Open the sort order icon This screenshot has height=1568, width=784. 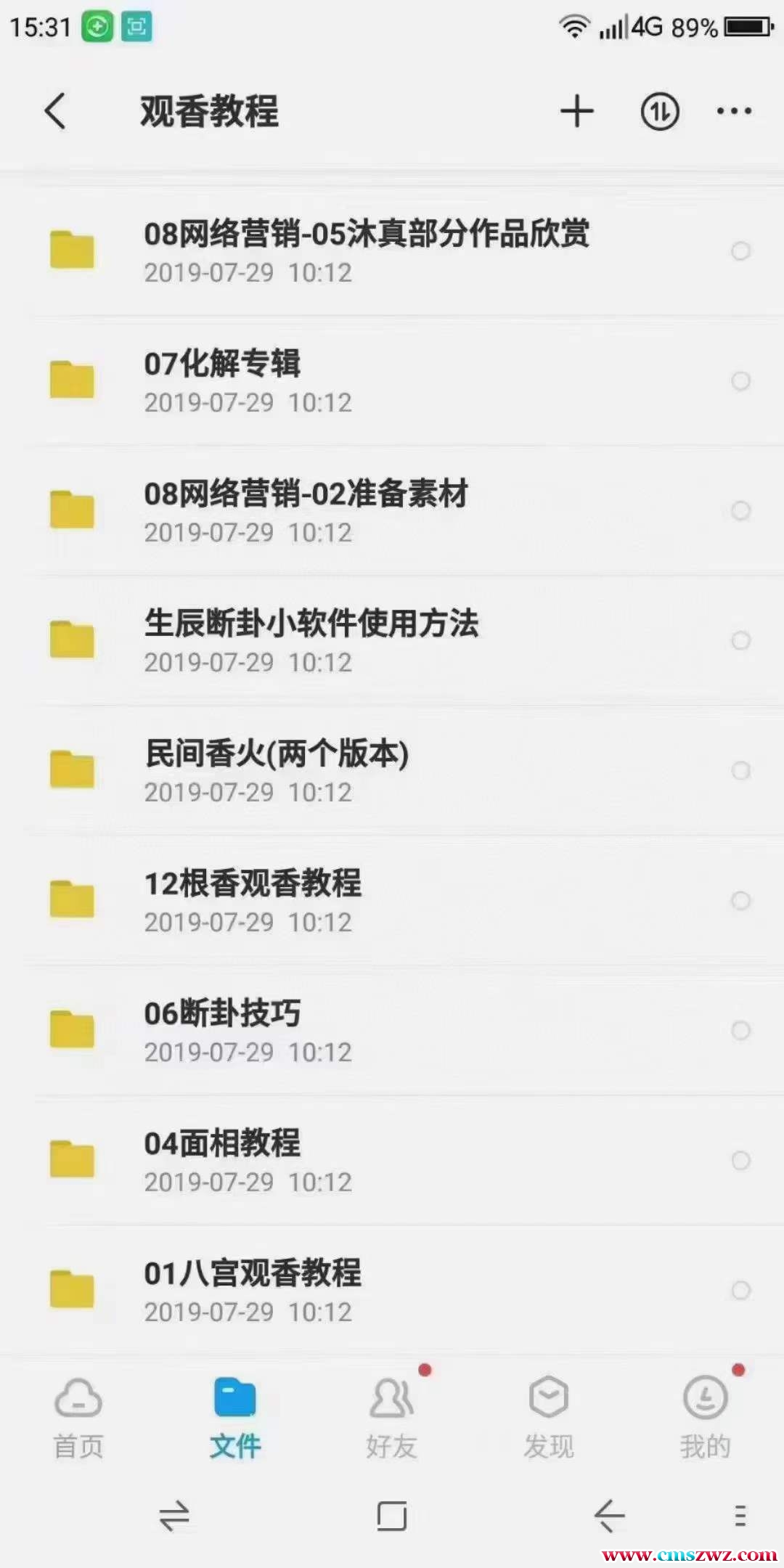[x=659, y=112]
